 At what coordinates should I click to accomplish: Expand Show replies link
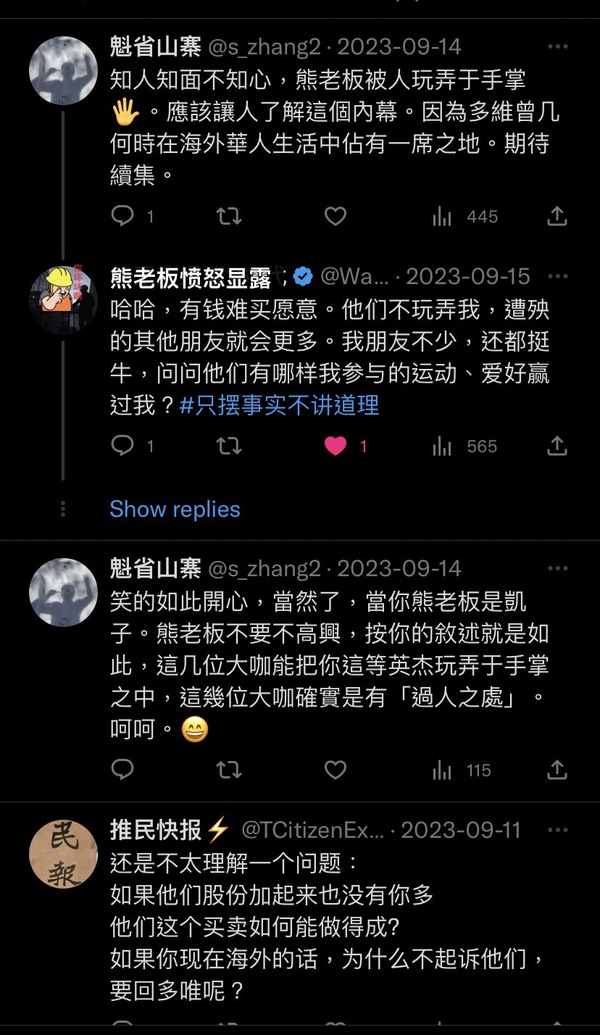(175, 509)
